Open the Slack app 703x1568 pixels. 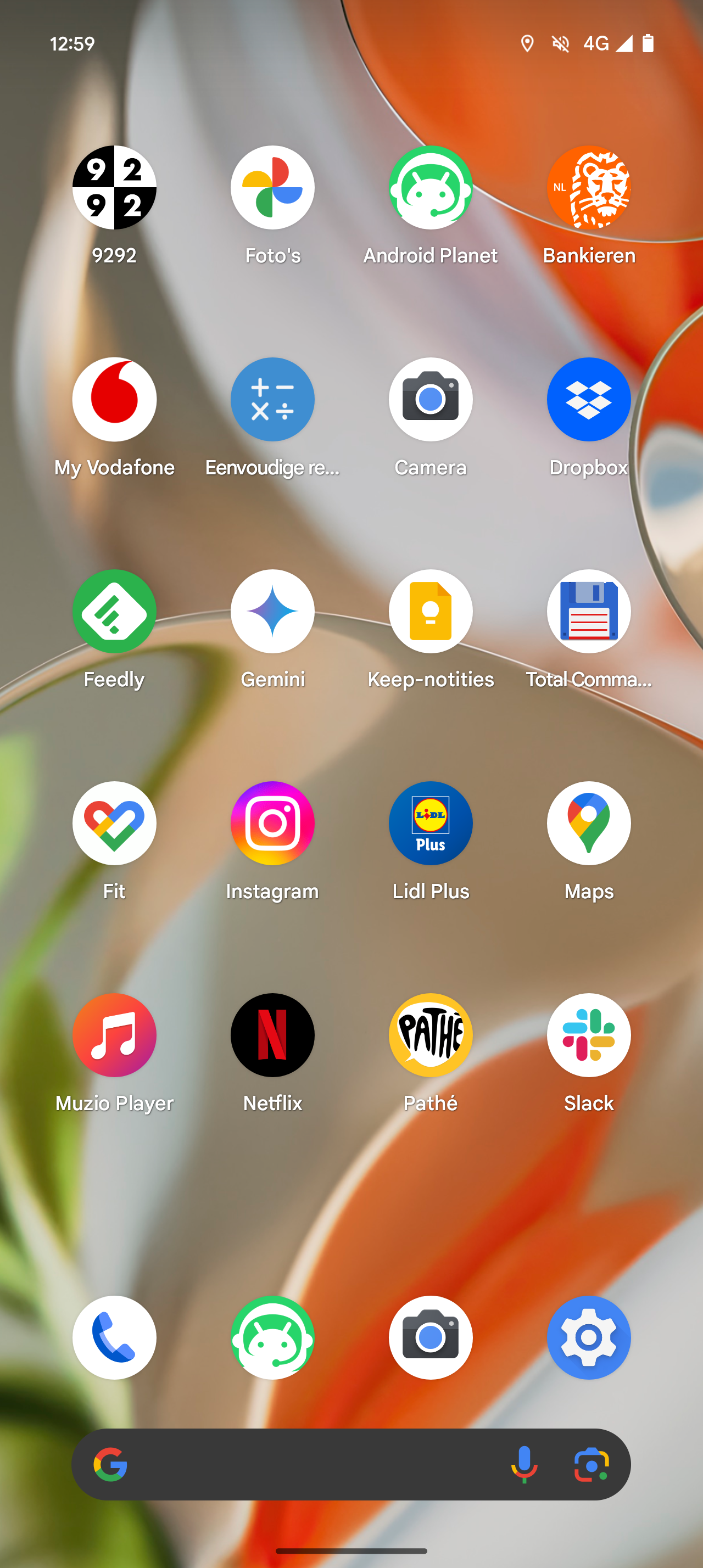589,1035
